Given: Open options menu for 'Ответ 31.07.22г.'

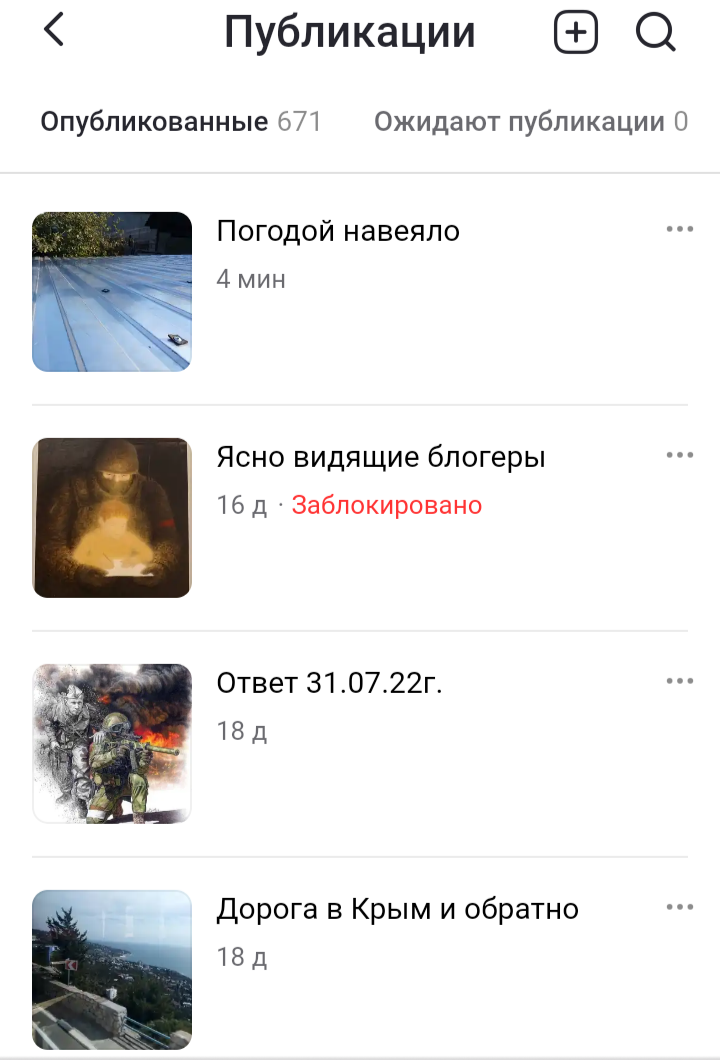Looking at the screenshot, I should pos(681,680).
